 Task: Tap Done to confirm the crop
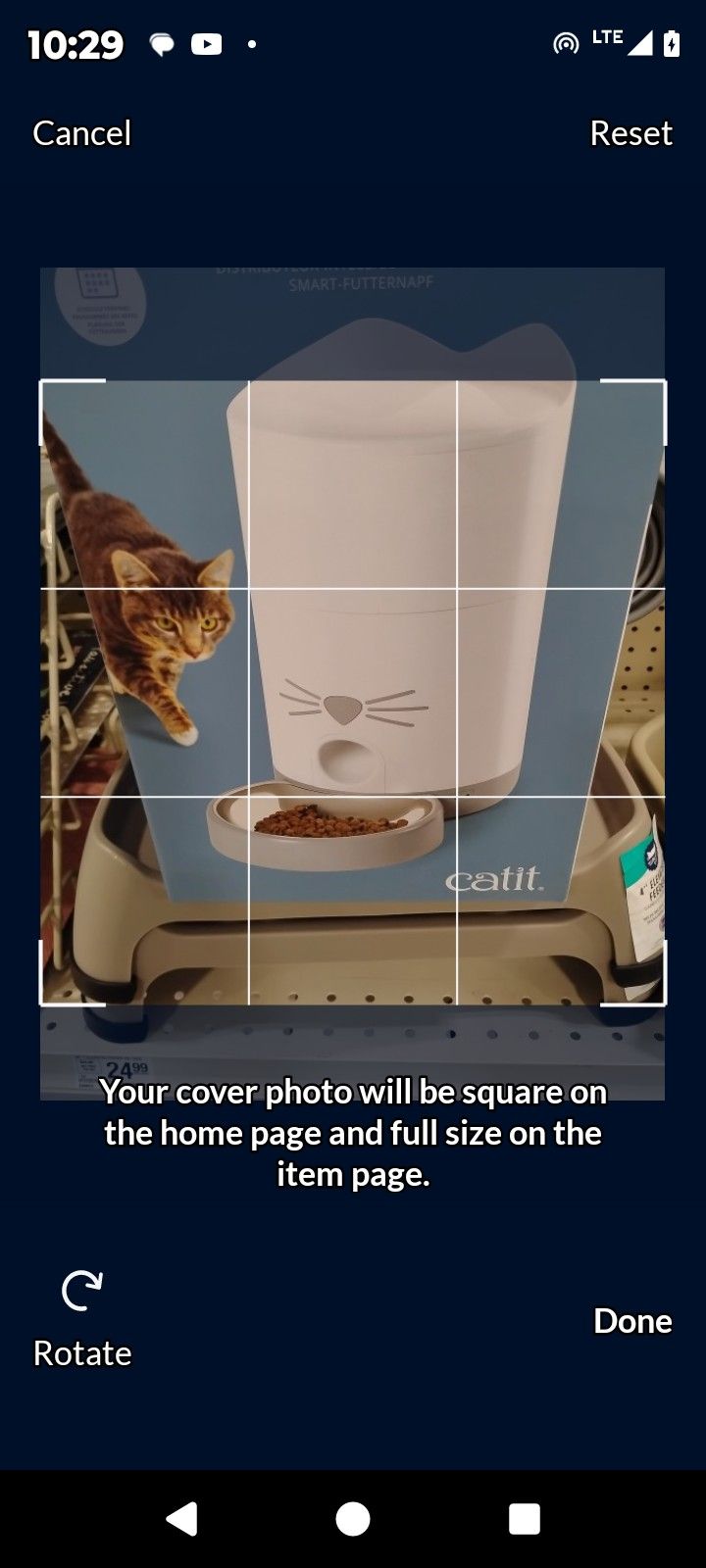click(x=631, y=1321)
